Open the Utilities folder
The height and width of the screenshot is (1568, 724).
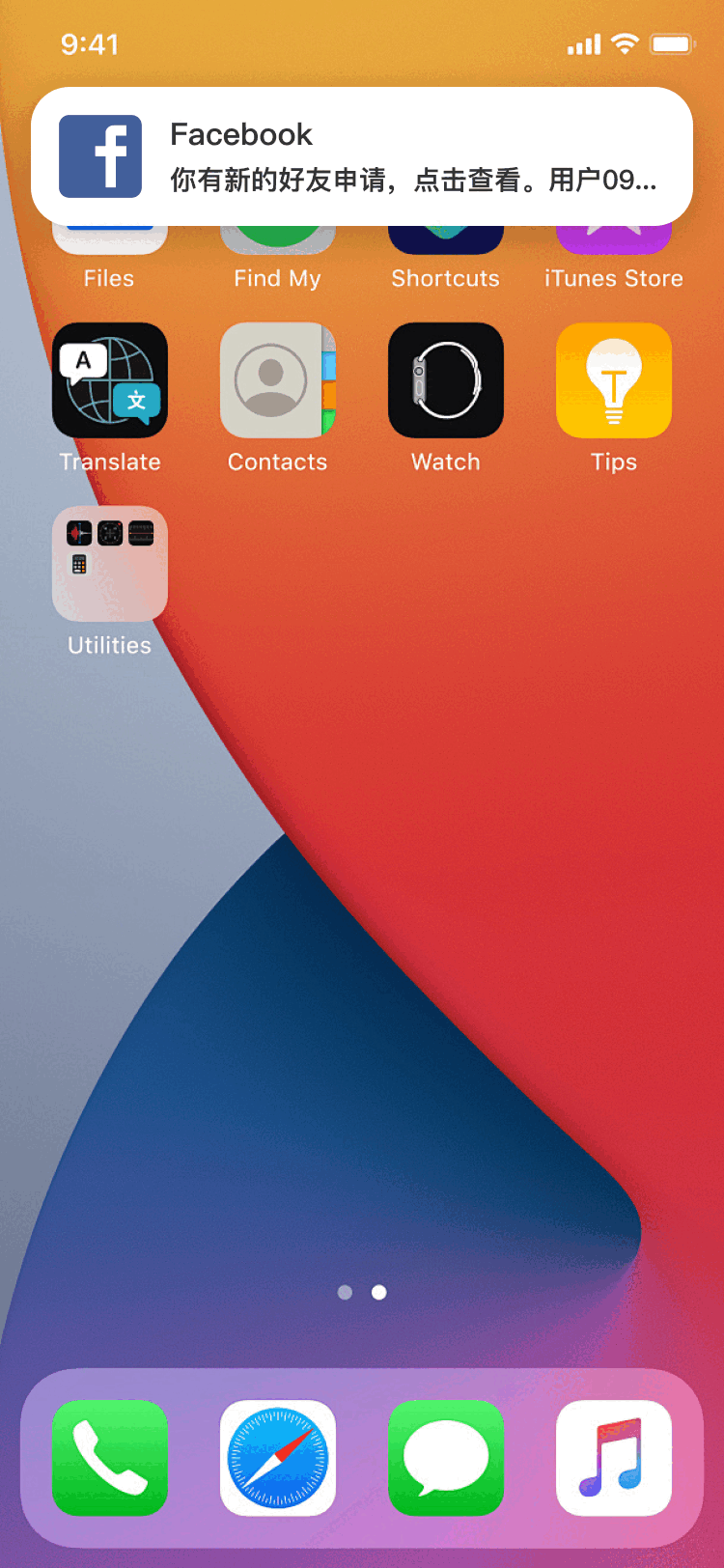click(x=110, y=564)
